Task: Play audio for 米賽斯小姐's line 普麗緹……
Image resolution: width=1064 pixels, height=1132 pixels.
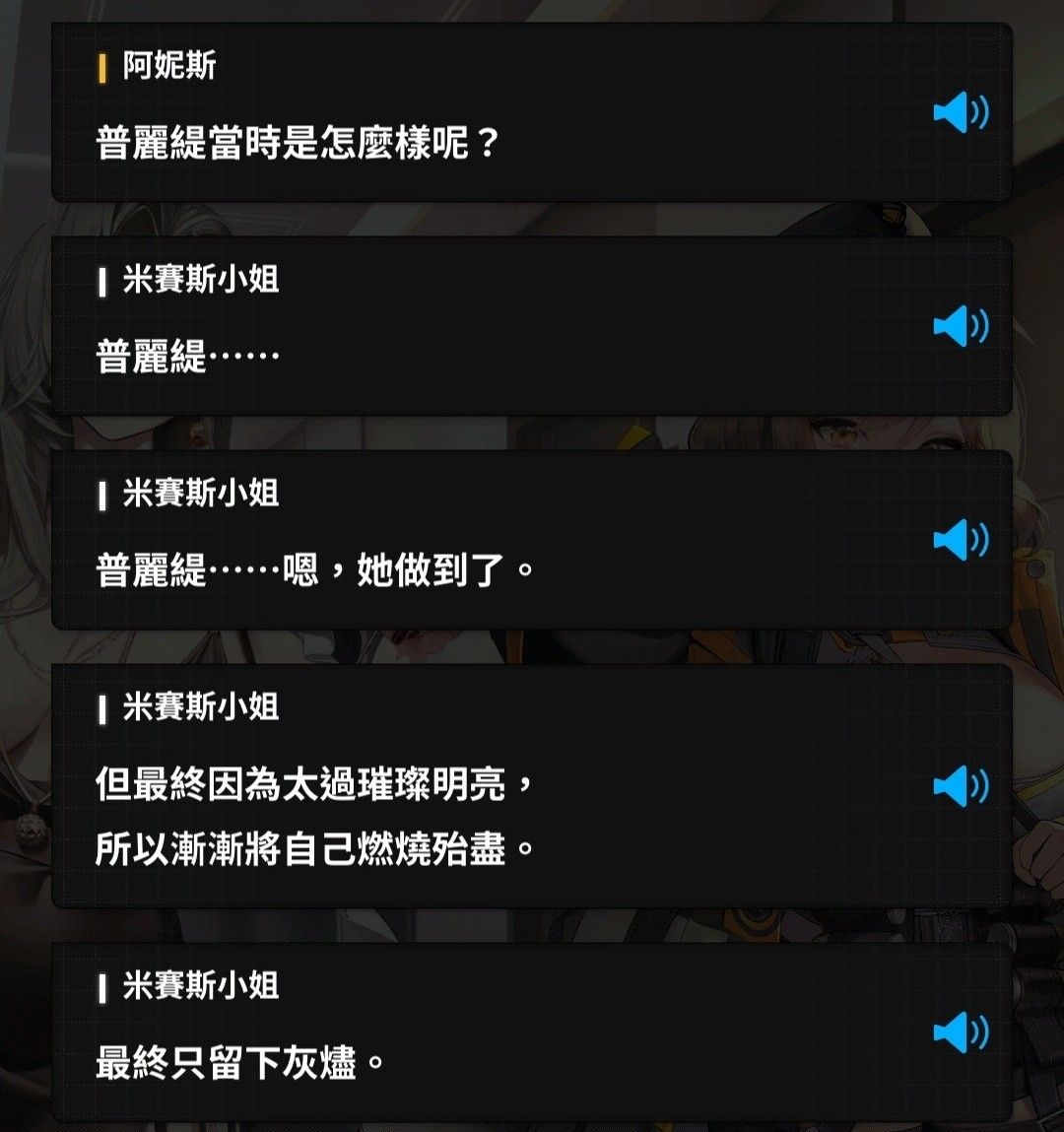Action: pyautogui.click(x=960, y=326)
